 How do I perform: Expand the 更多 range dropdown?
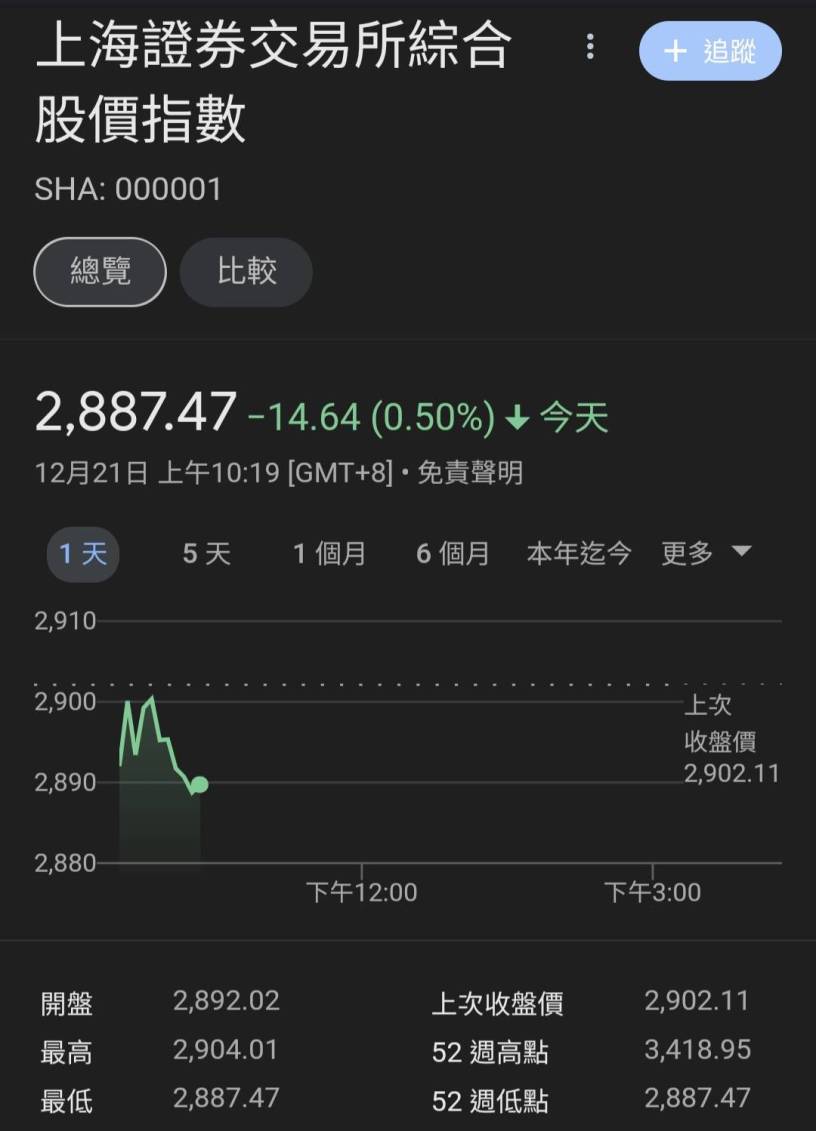tap(705, 553)
